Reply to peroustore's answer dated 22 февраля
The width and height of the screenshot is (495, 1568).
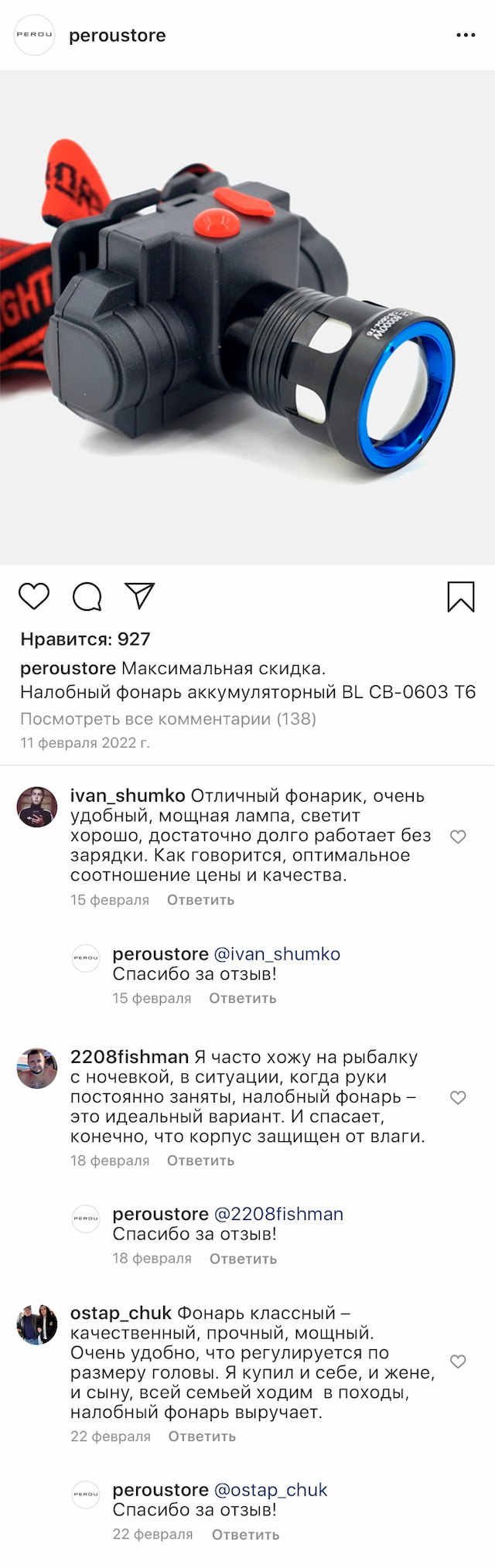[245, 1535]
